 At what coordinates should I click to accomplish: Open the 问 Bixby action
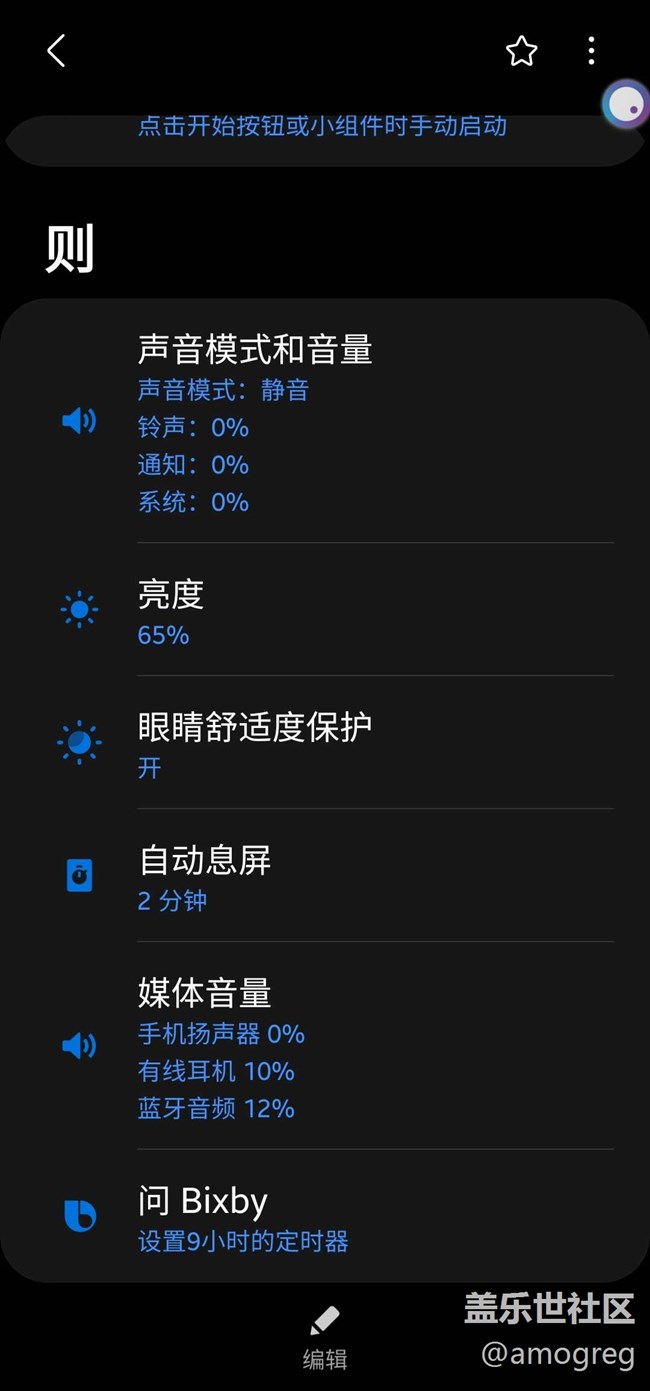(x=325, y=1217)
